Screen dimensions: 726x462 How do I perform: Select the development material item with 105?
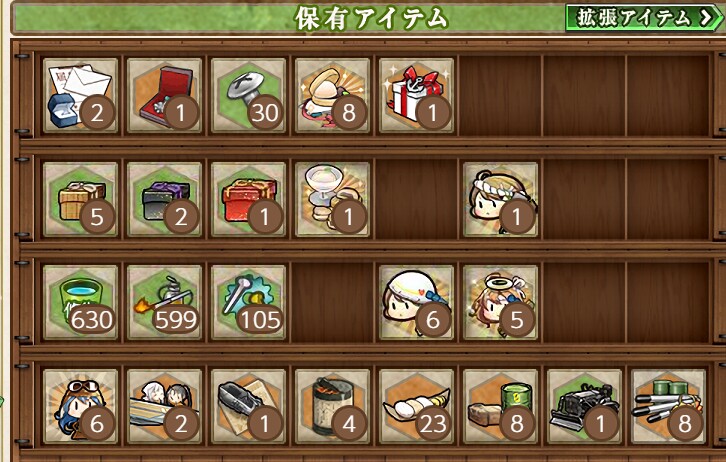[x=248, y=302]
